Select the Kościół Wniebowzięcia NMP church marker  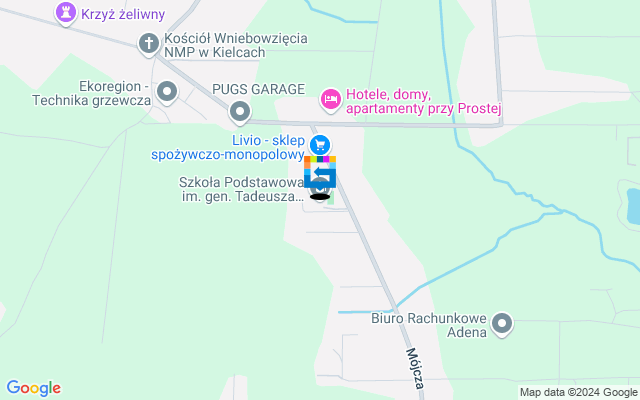[x=149, y=44]
